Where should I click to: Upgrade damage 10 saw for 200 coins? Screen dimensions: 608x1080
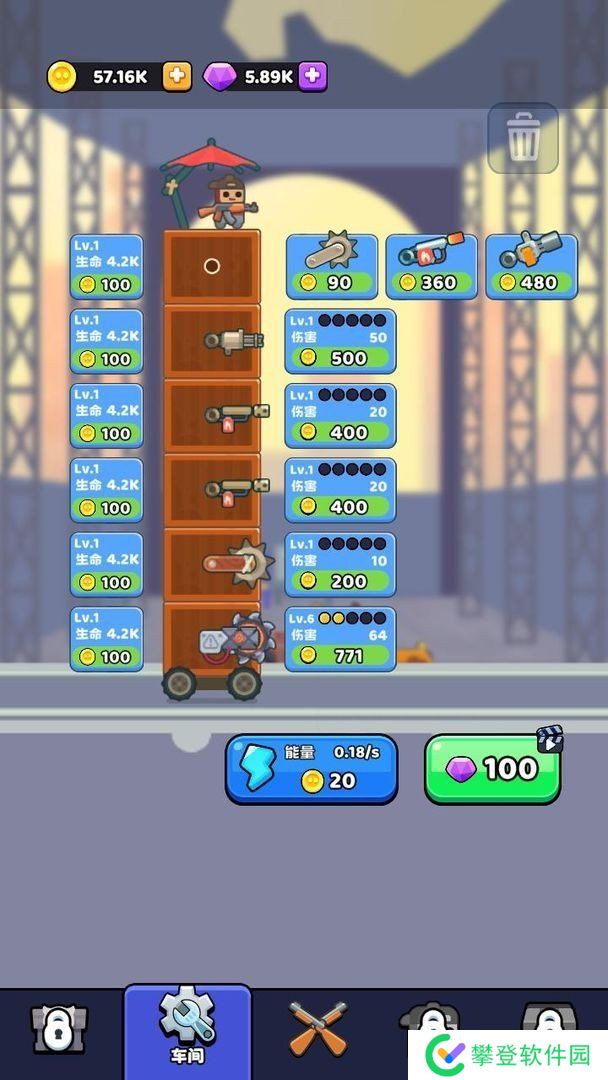point(340,565)
